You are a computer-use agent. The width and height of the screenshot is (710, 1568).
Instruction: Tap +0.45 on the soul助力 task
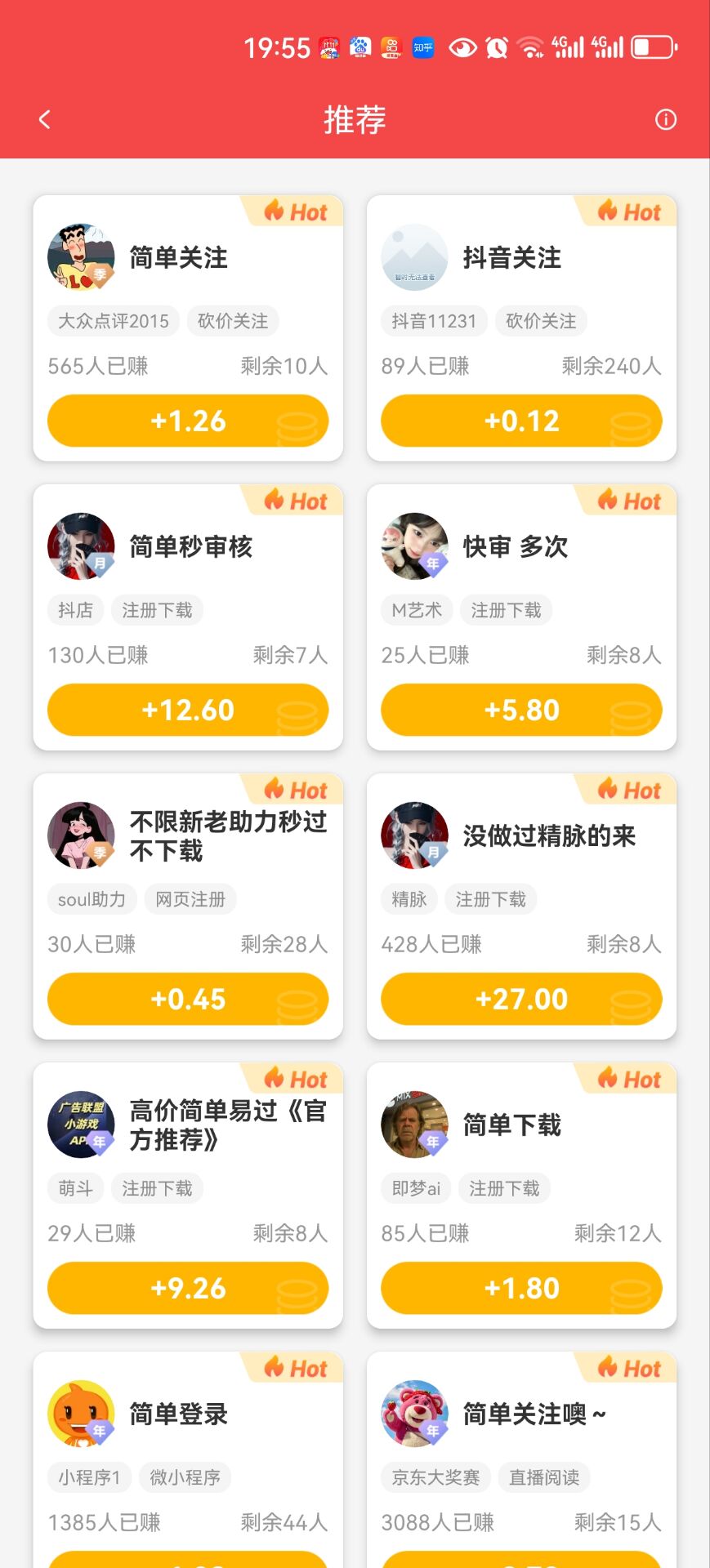[x=188, y=999]
